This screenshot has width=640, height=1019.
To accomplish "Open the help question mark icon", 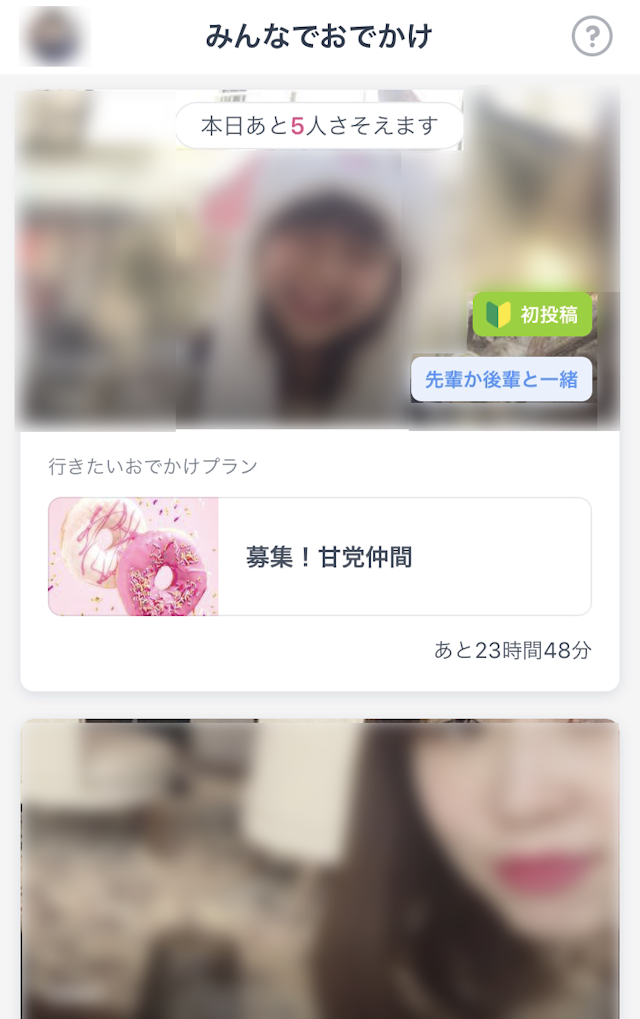I will pos(591,37).
